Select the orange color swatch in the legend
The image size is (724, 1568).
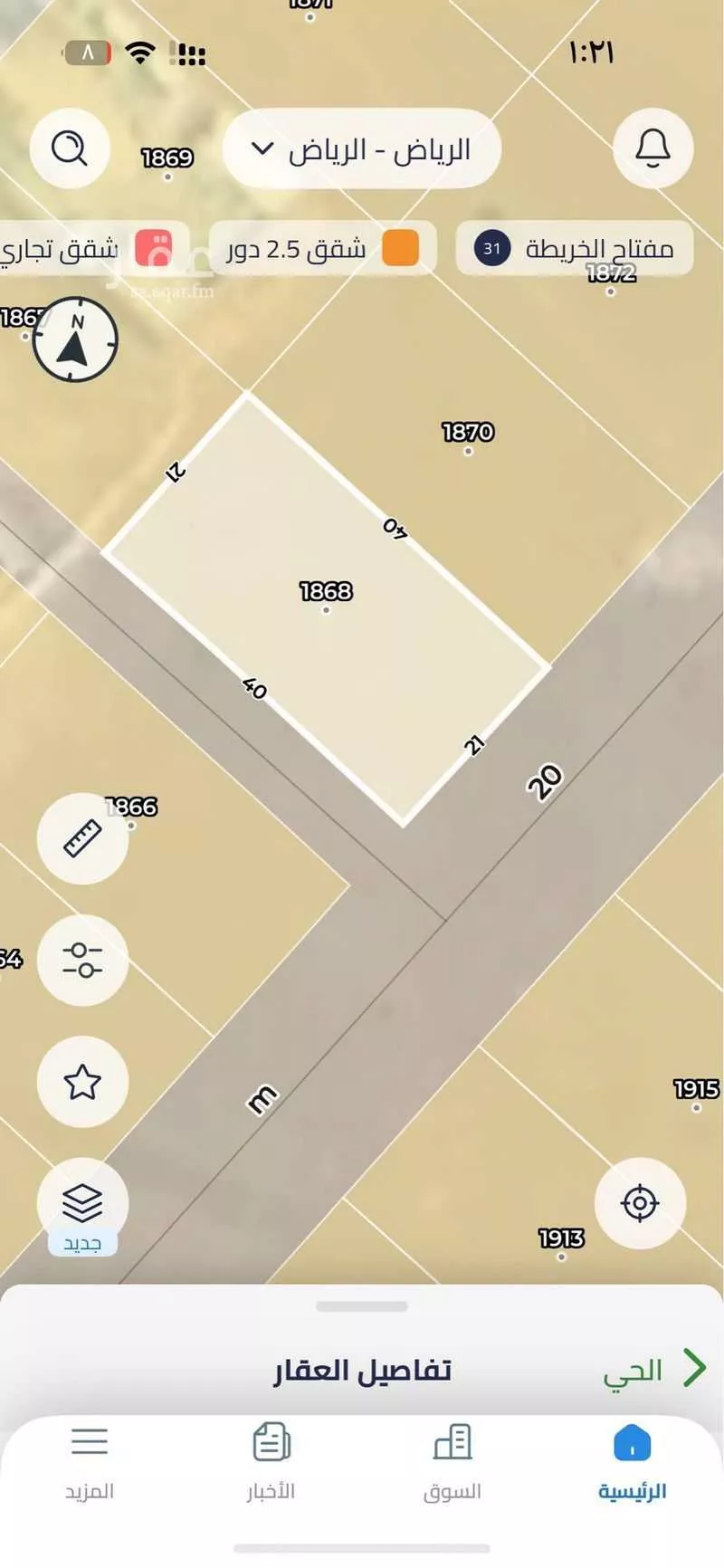coord(399,246)
